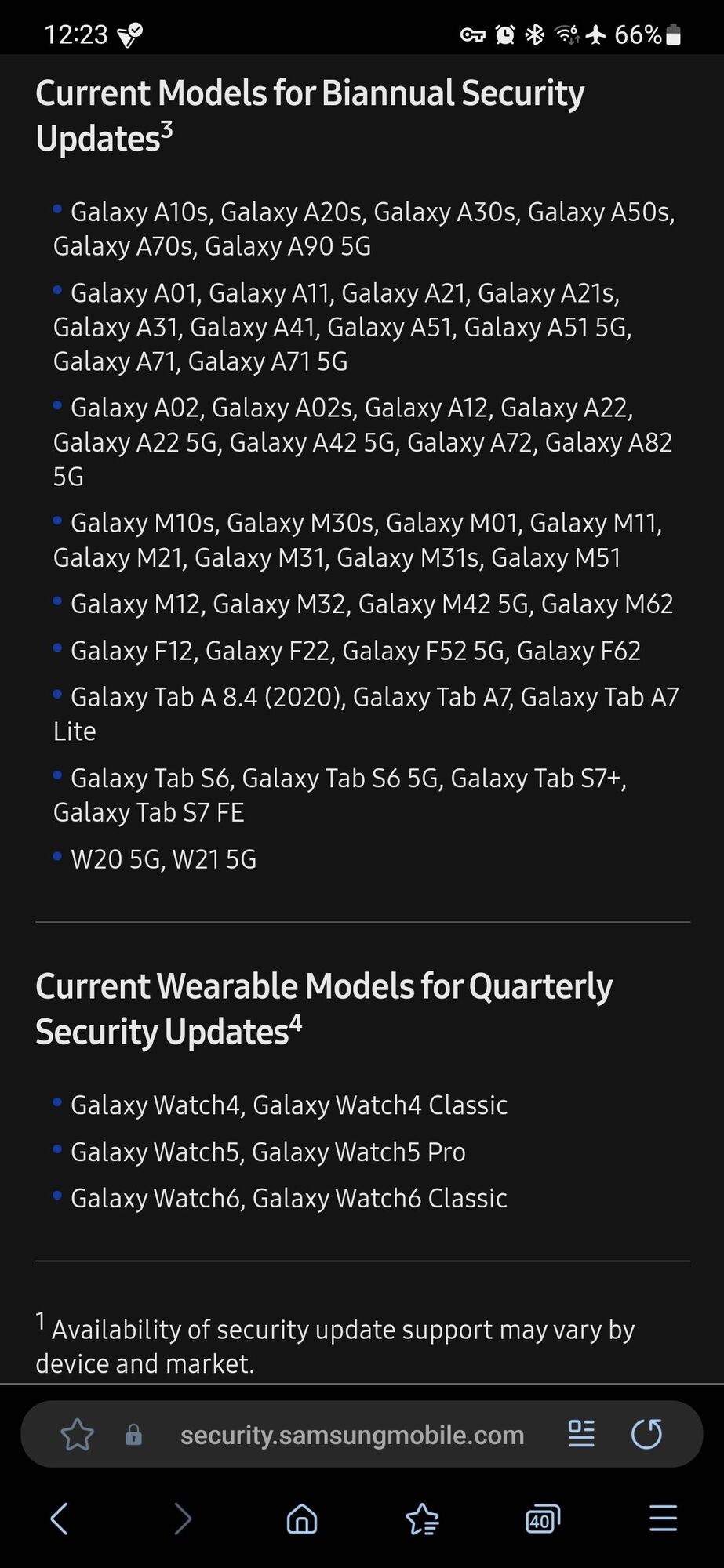Open reader mode for this page
This screenshot has width=724, height=1568.
point(581,1434)
